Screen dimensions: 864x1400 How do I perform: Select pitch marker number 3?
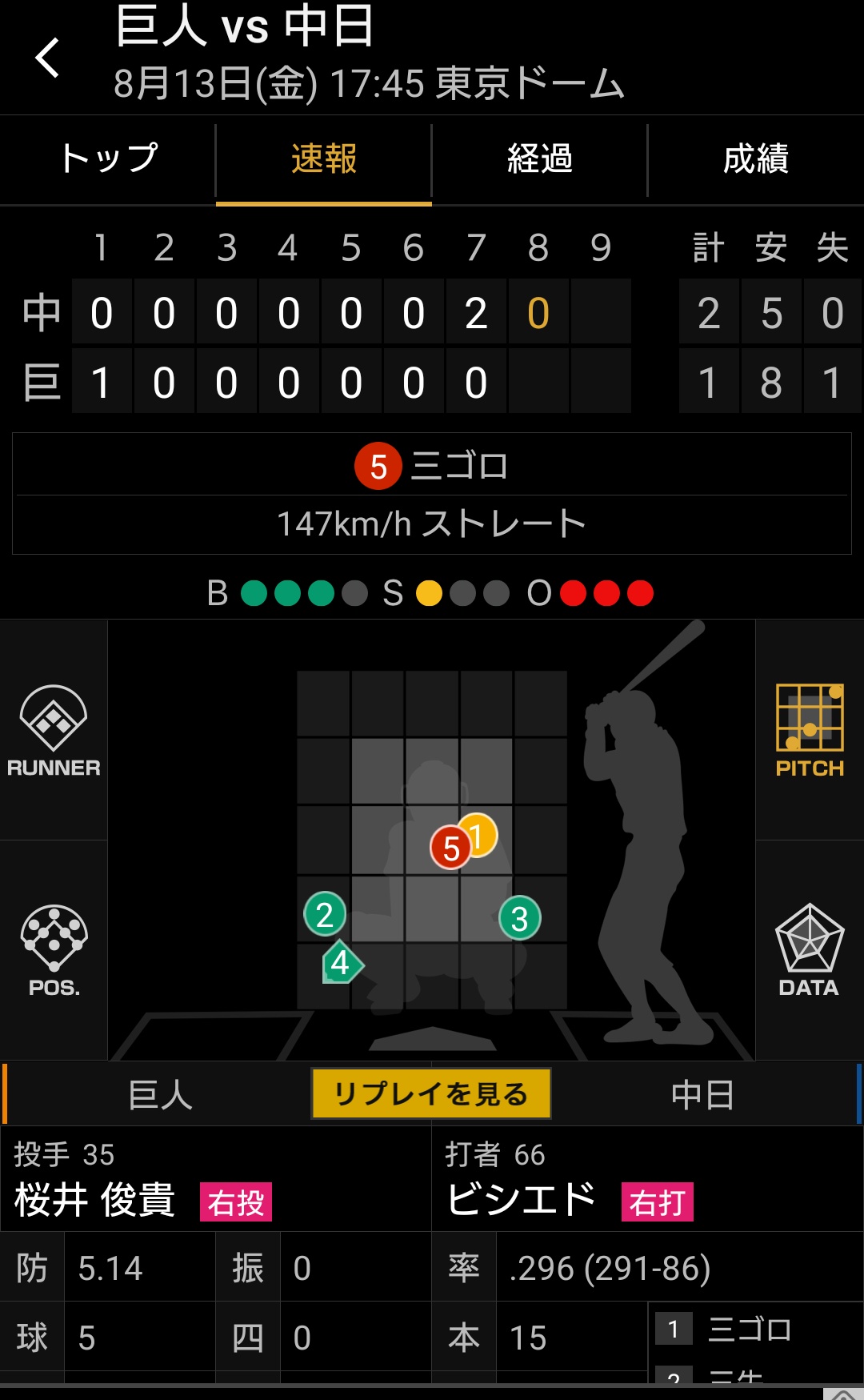tap(520, 918)
